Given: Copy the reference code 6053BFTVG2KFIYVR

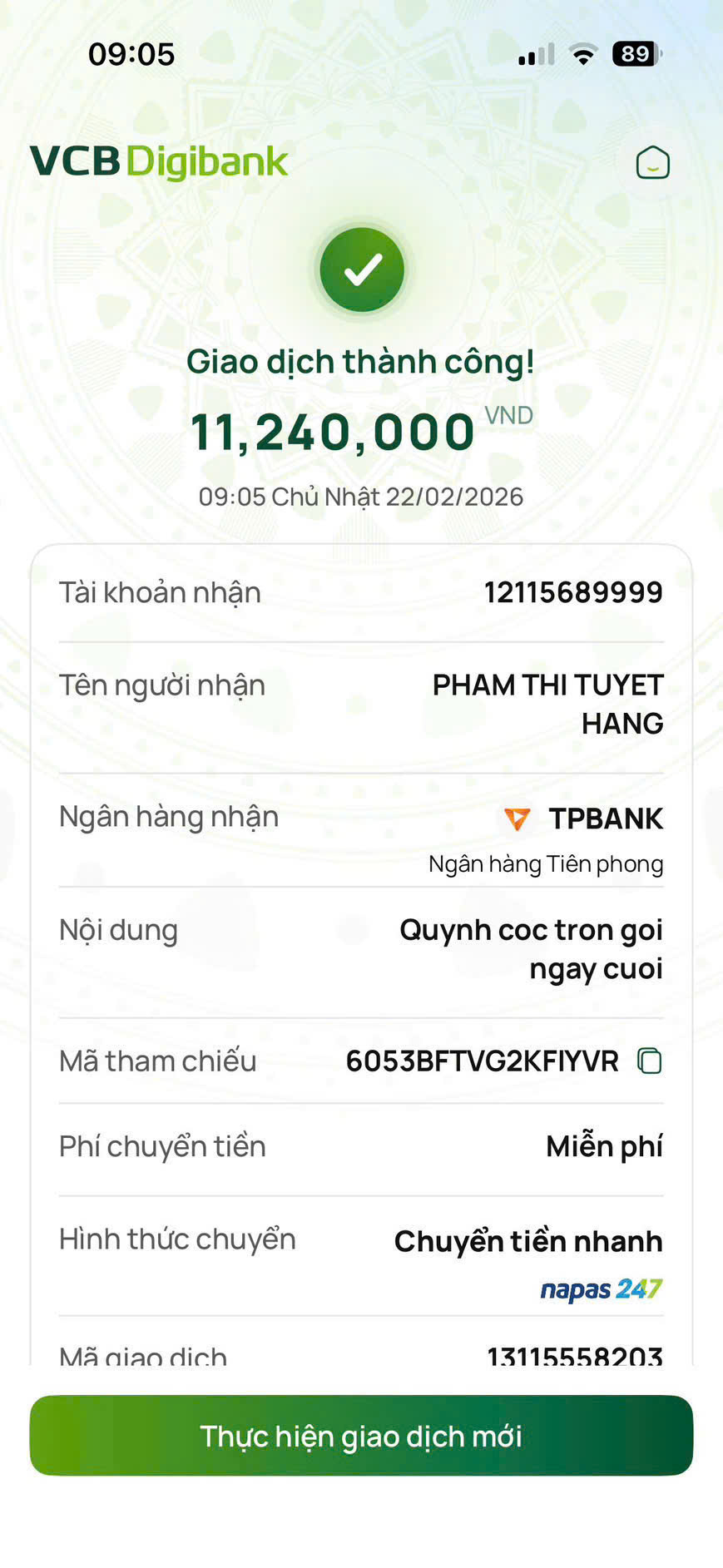Looking at the screenshot, I should [649, 1061].
